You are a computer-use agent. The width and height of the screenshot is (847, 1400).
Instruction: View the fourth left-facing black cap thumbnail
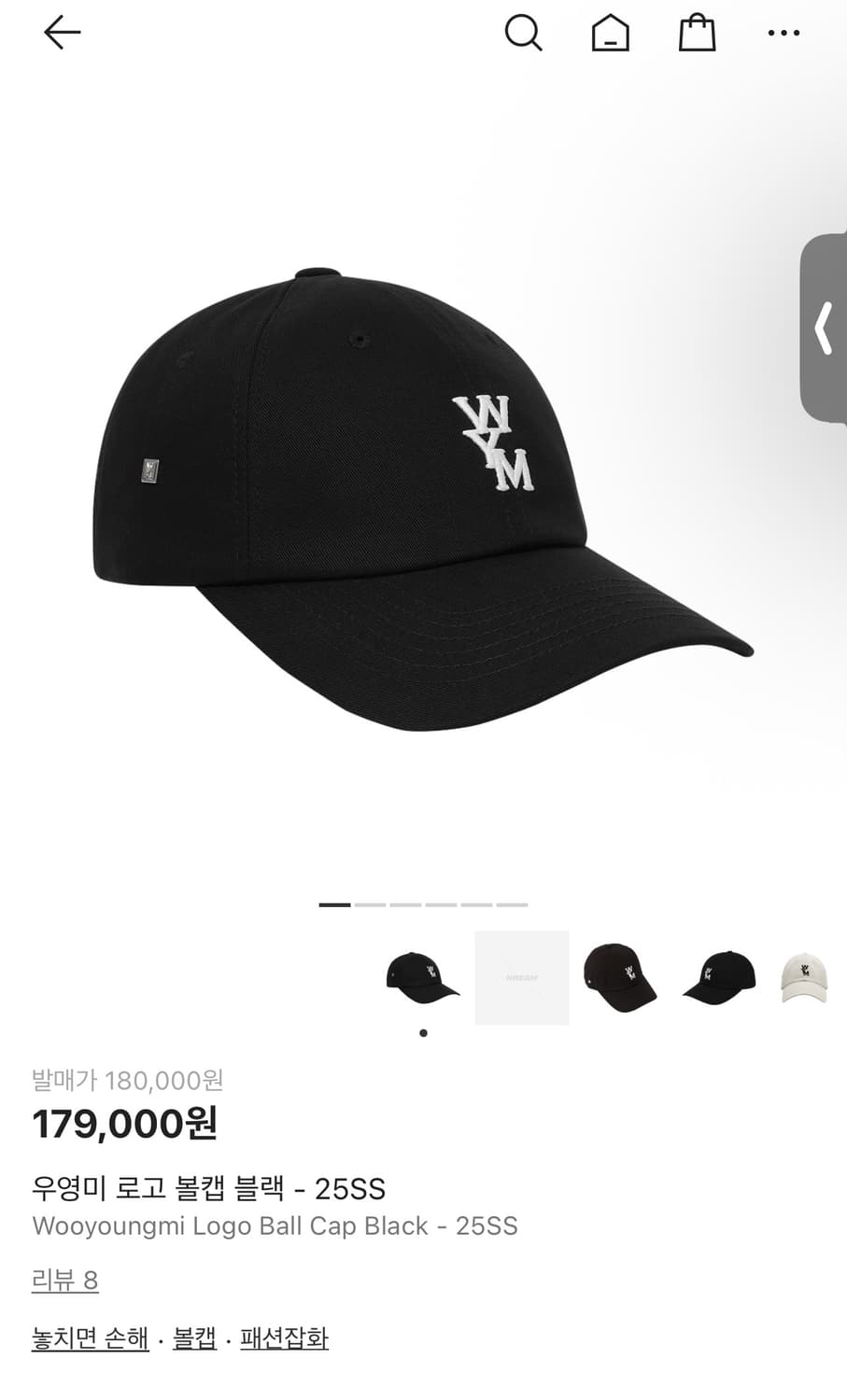tap(718, 977)
